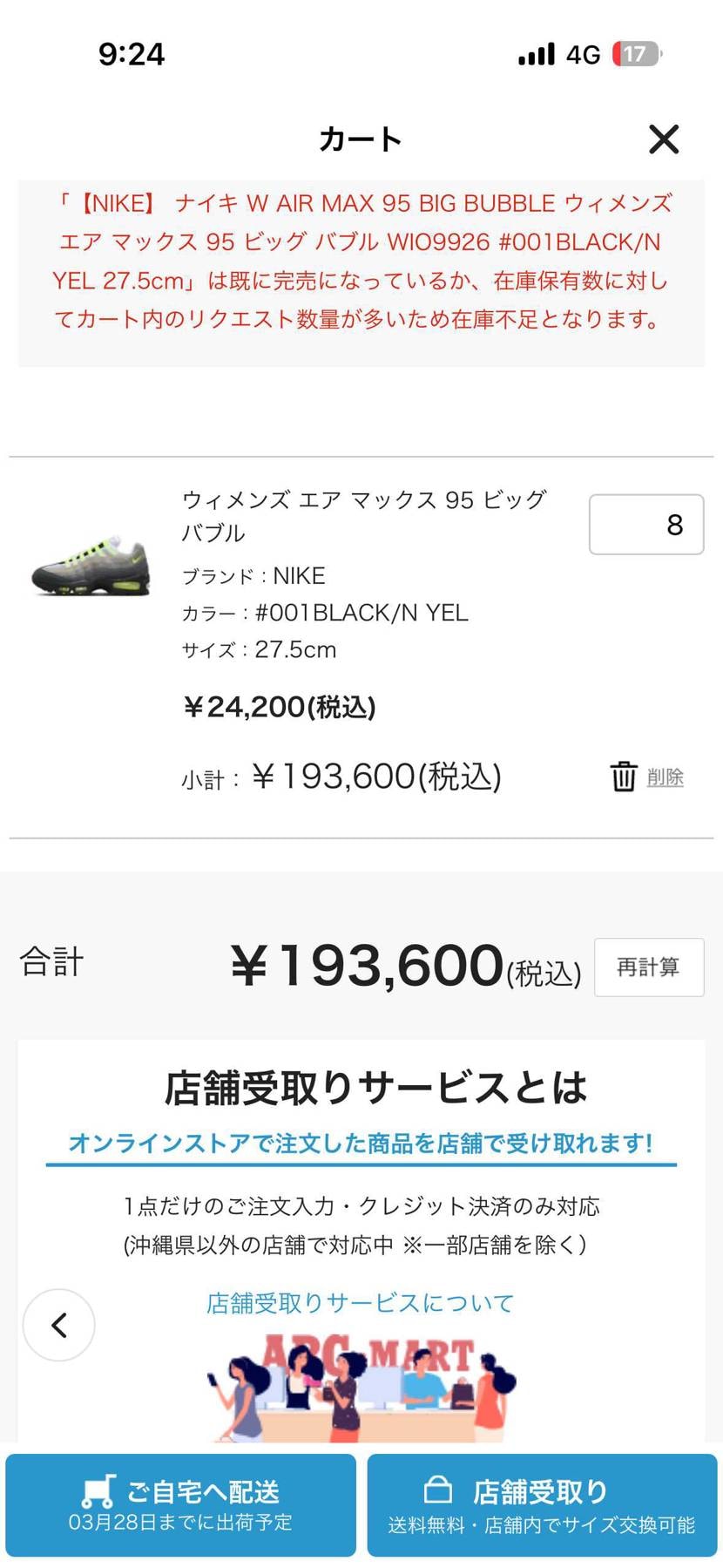Open the quantity field showing 8
The height and width of the screenshot is (1568, 723).
[x=646, y=524]
